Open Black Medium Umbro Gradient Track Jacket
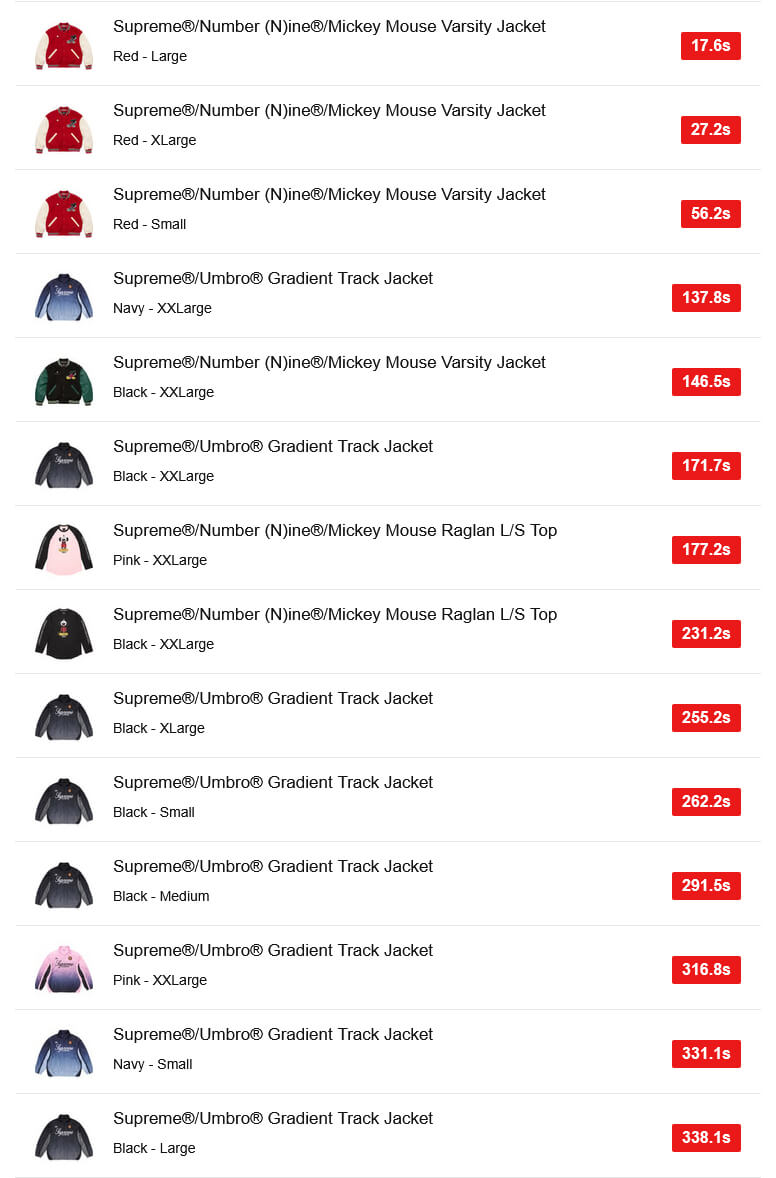 tap(273, 867)
